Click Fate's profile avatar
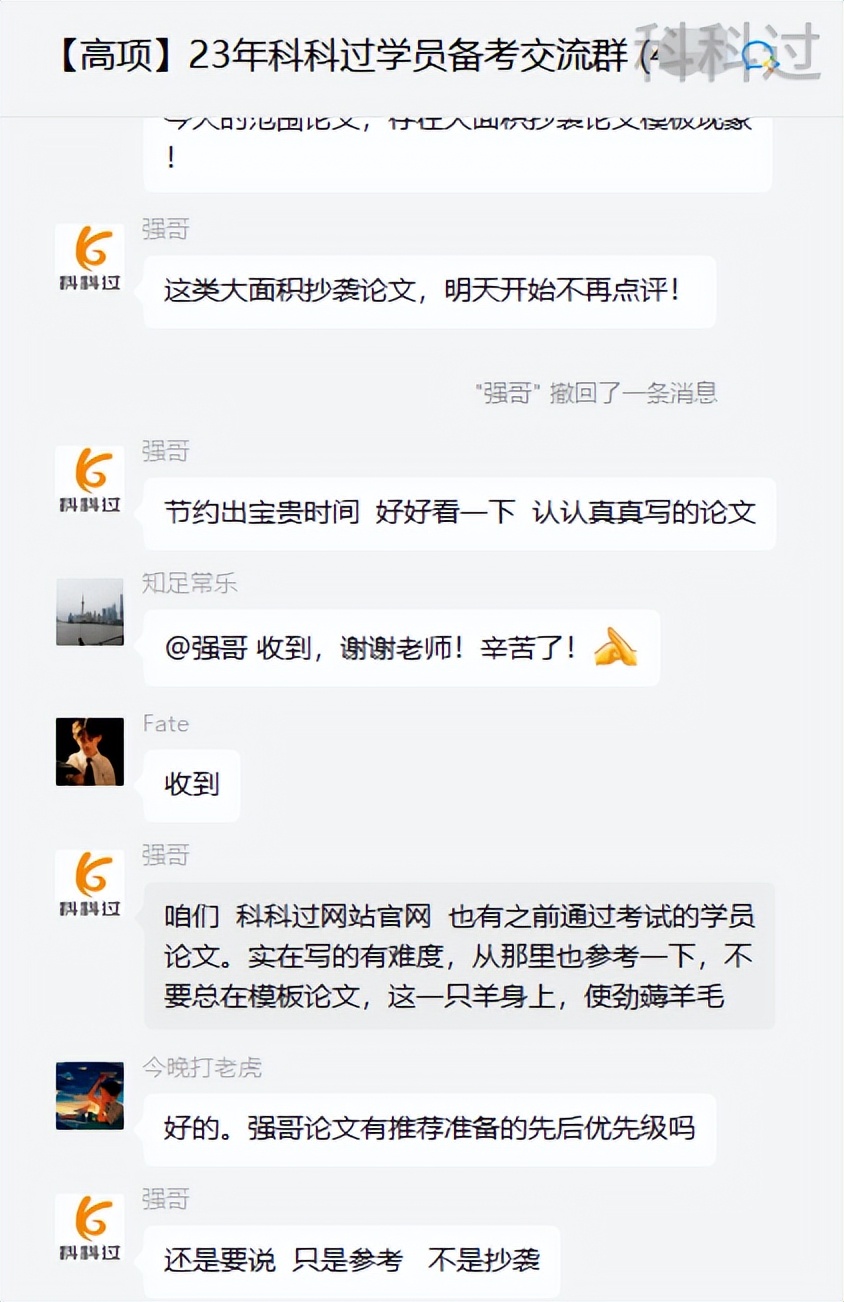Viewport: 844px width, 1302px height. pyautogui.click(x=89, y=752)
